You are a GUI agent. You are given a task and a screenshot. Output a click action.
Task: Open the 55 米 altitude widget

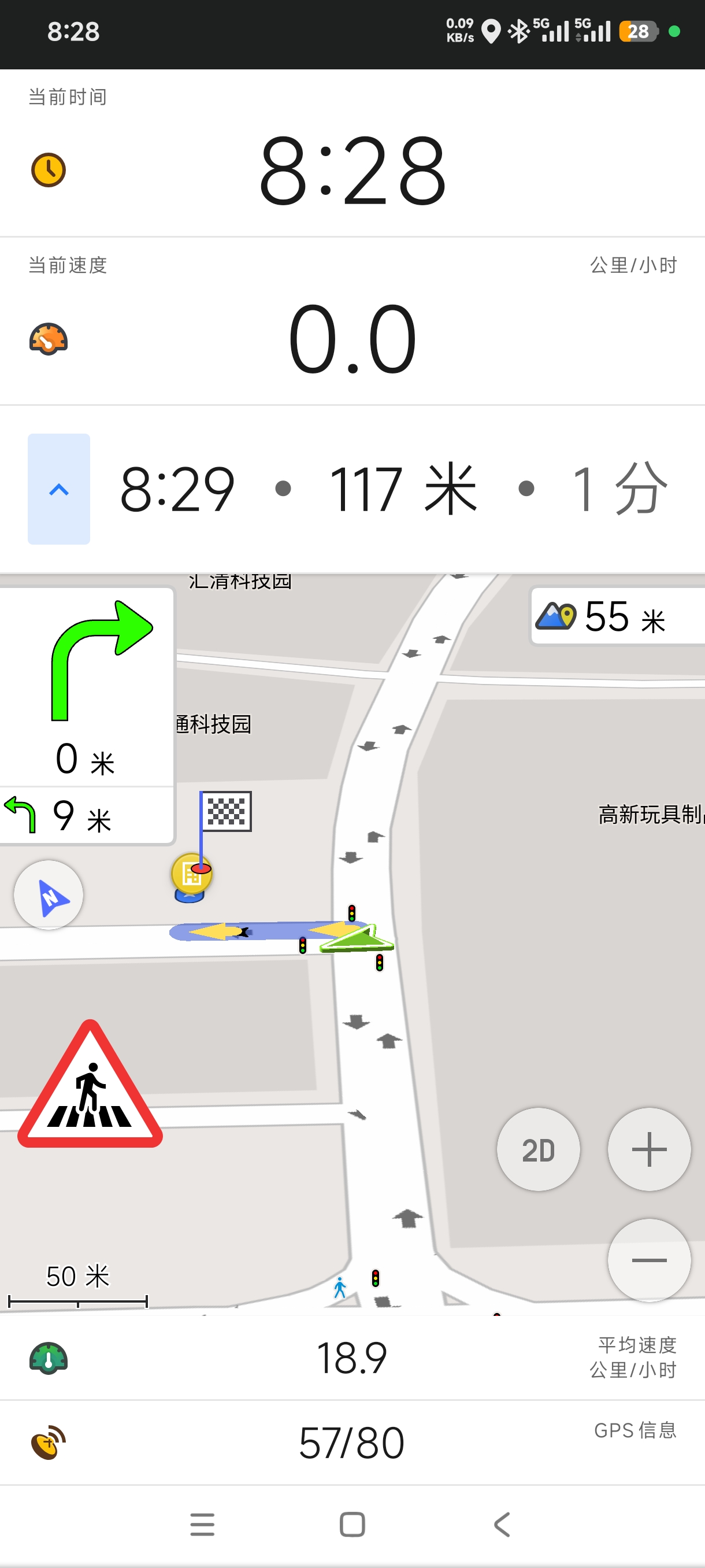point(617,616)
